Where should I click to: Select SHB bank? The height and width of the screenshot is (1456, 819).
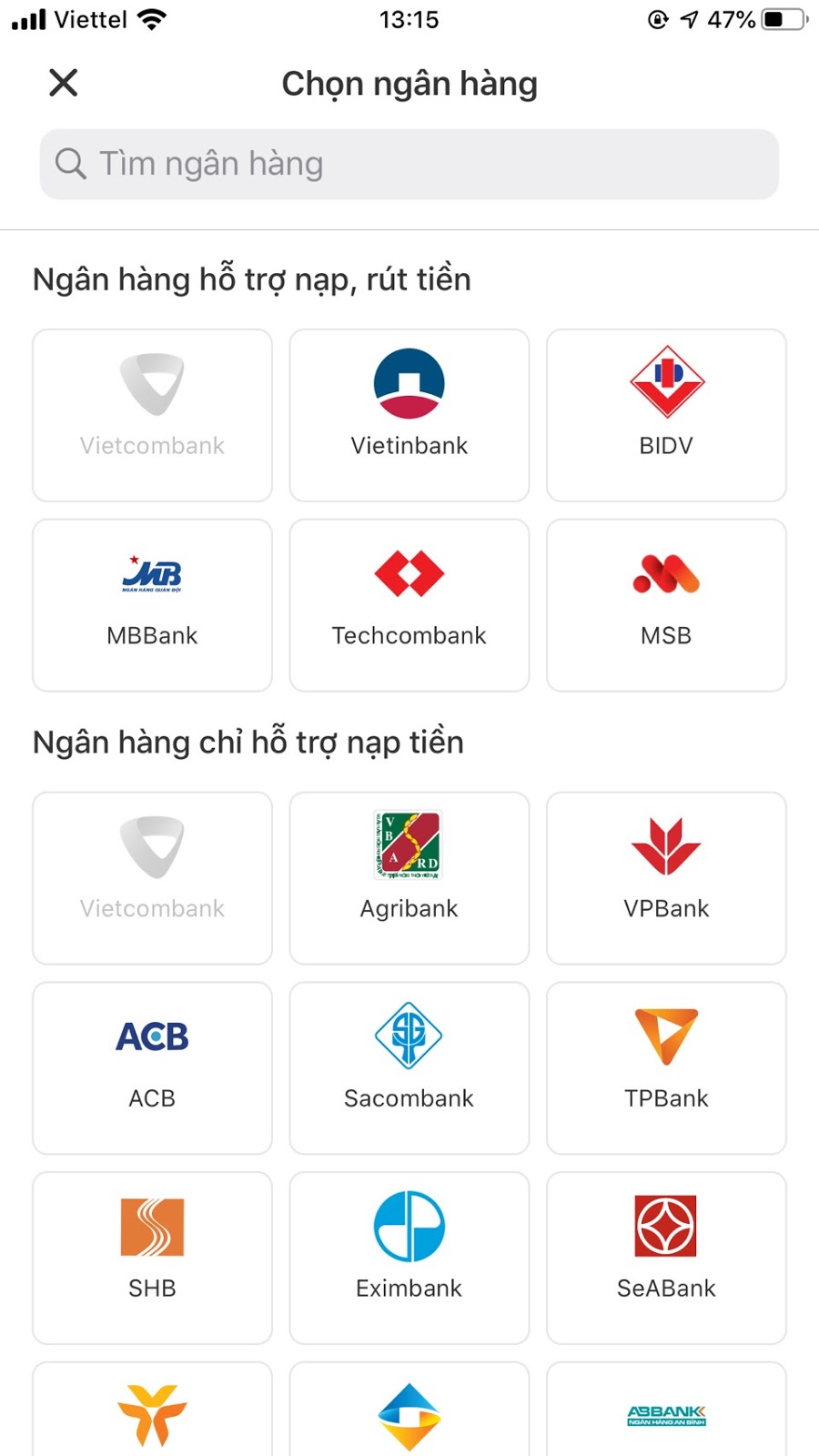[x=152, y=1259]
